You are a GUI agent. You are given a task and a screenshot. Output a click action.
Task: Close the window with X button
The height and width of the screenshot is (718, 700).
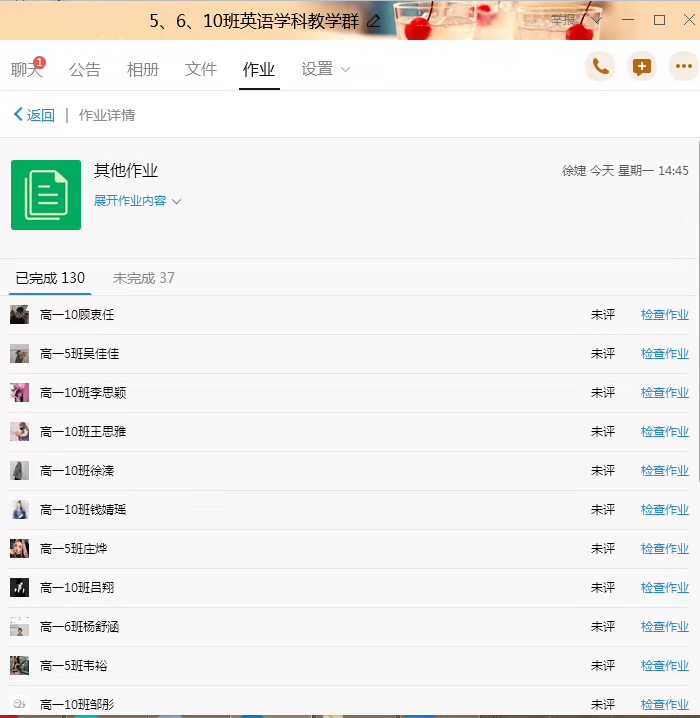(688, 20)
